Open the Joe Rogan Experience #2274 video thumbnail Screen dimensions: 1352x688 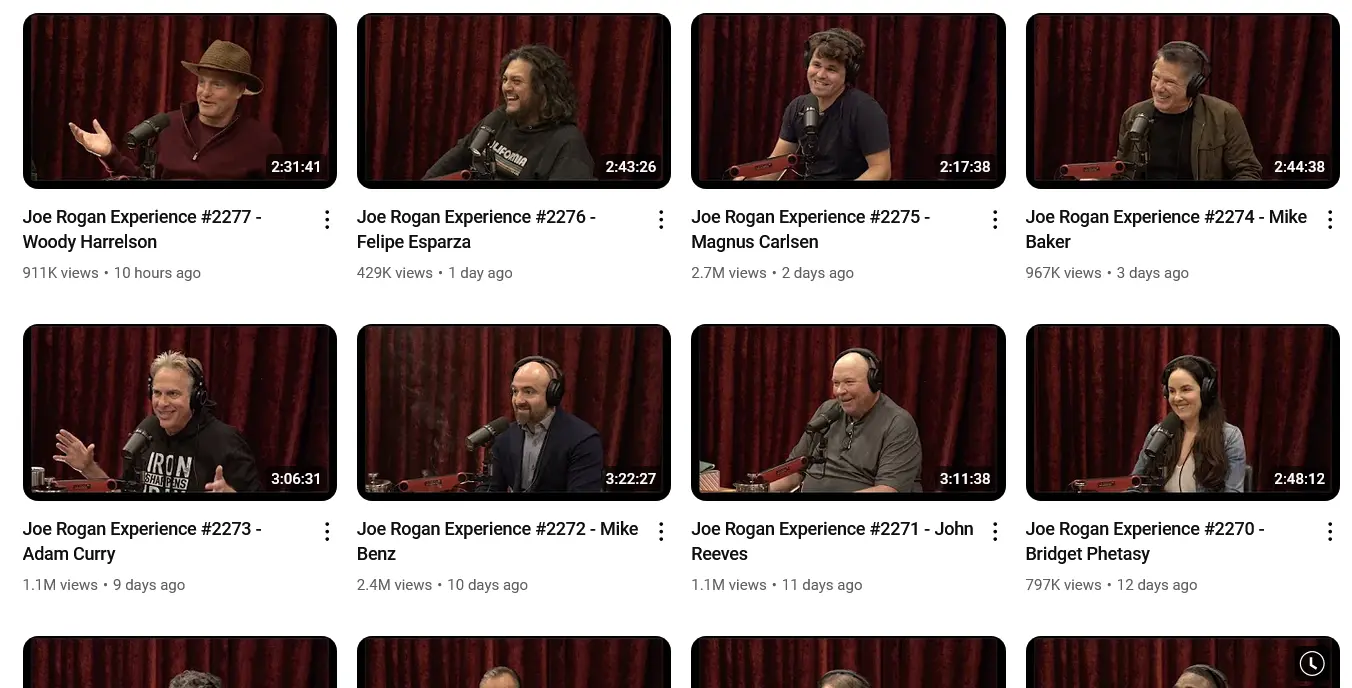[x=1182, y=101]
